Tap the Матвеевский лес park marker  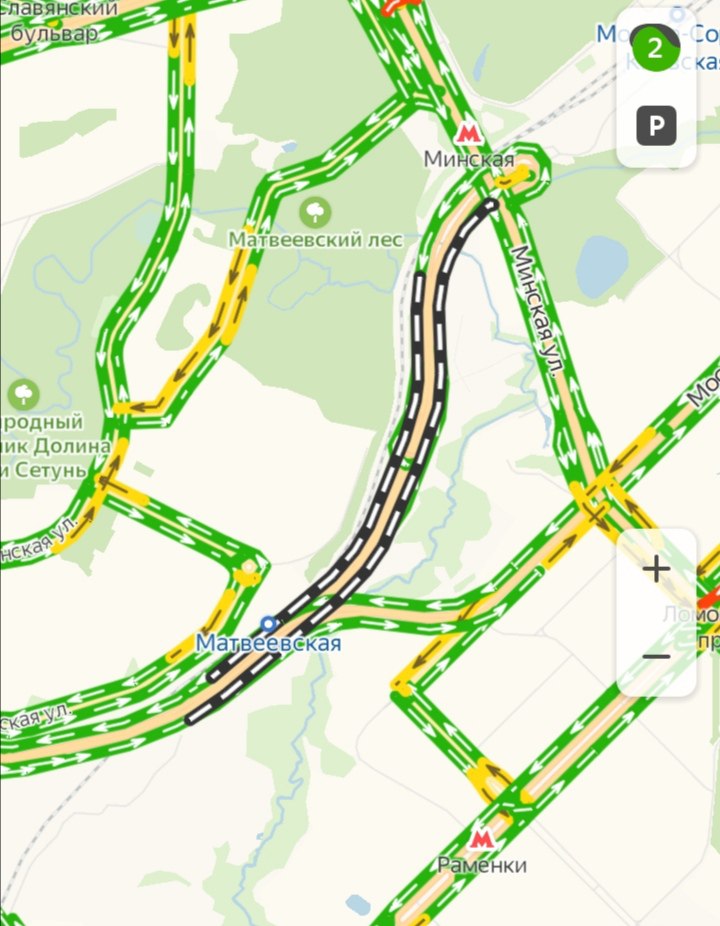point(316,212)
